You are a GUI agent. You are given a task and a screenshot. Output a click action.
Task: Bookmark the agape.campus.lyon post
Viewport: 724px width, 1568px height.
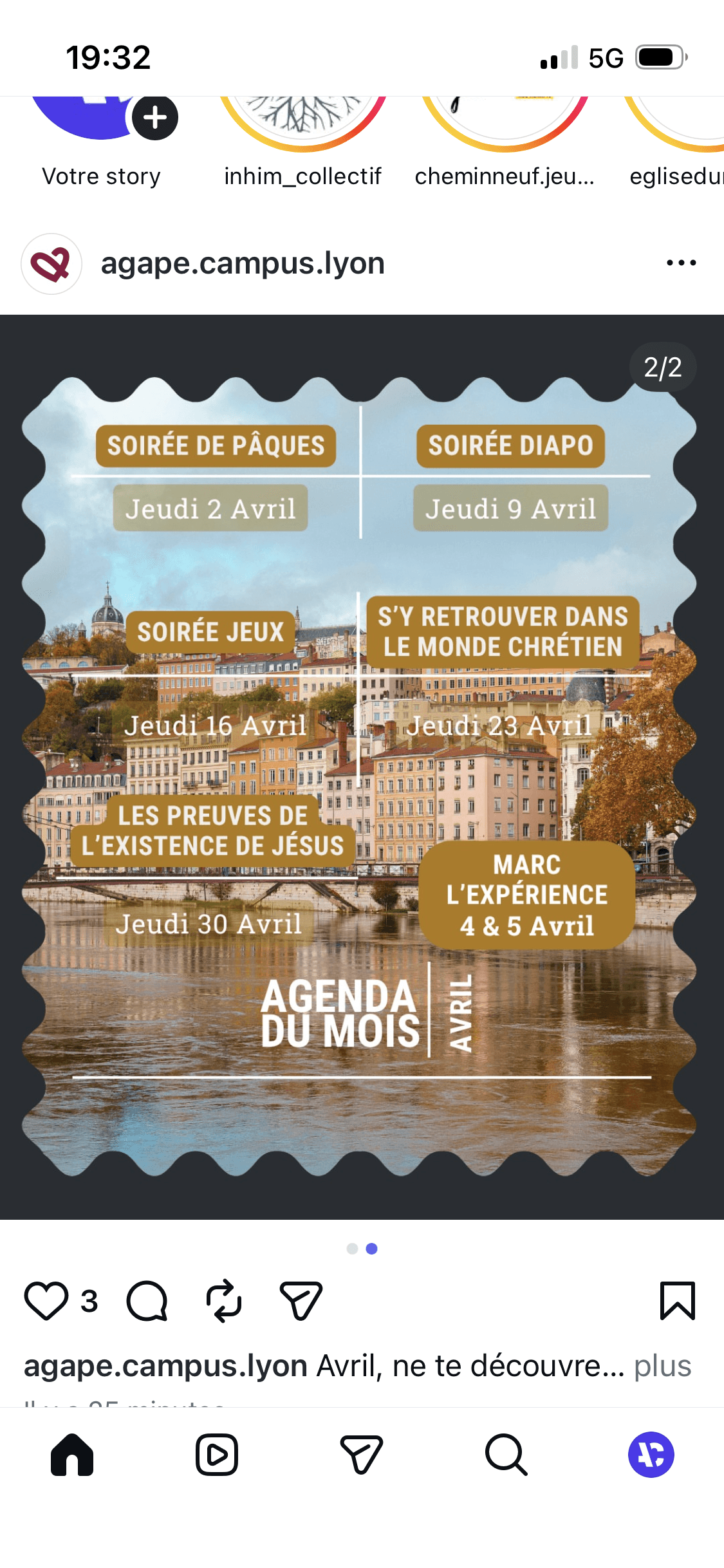pos(677,1301)
